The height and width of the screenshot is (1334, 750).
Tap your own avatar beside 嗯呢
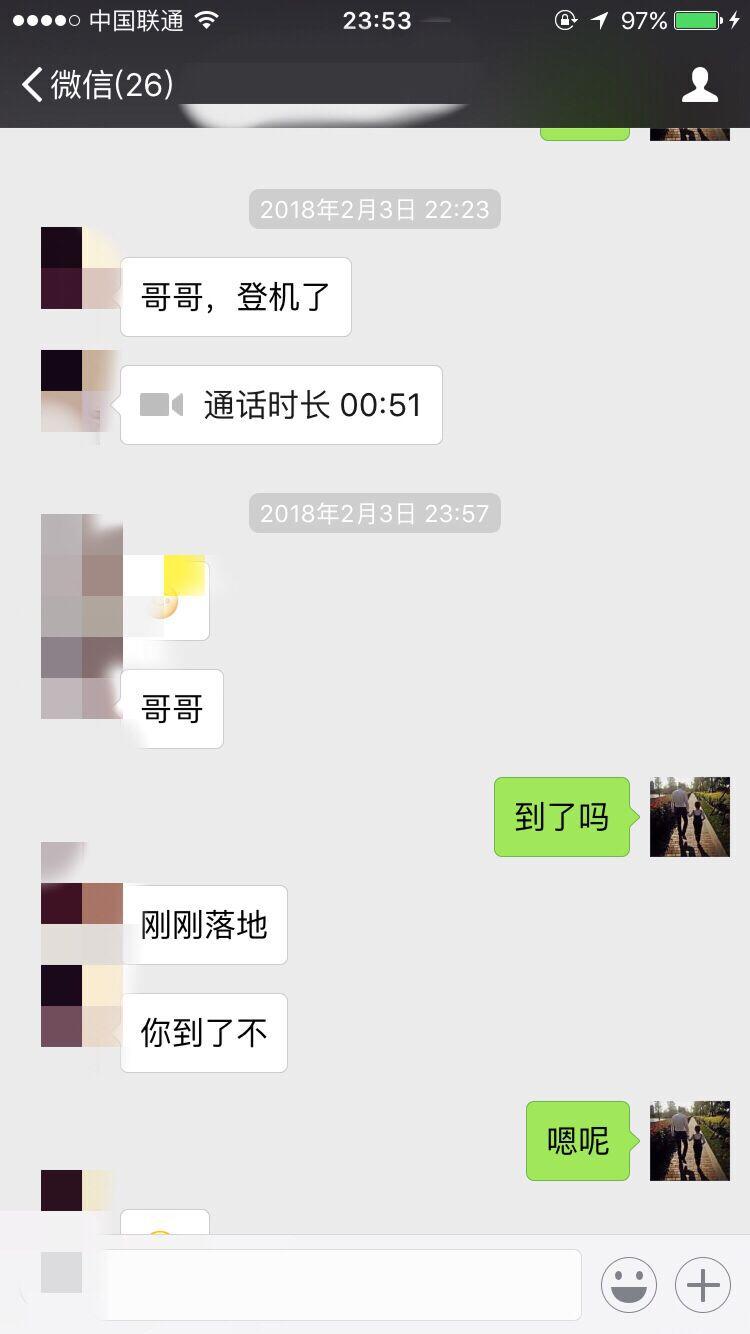689,1142
